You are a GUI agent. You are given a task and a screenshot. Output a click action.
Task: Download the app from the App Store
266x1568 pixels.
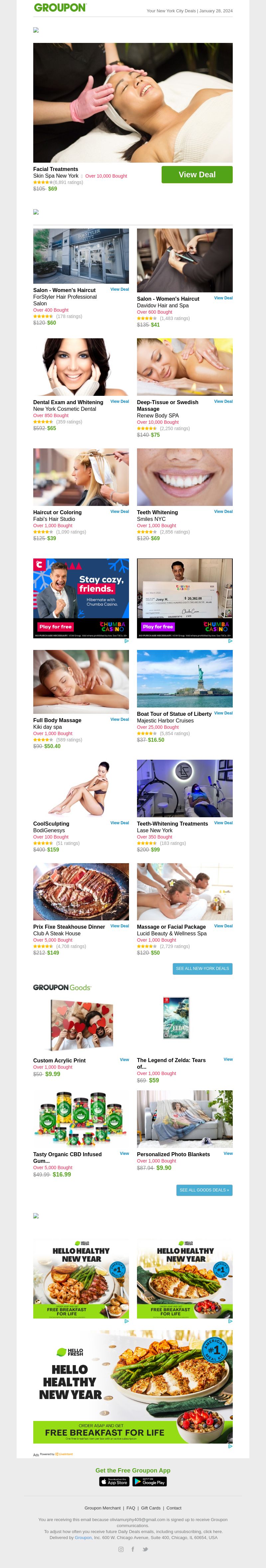coord(114,1482)
